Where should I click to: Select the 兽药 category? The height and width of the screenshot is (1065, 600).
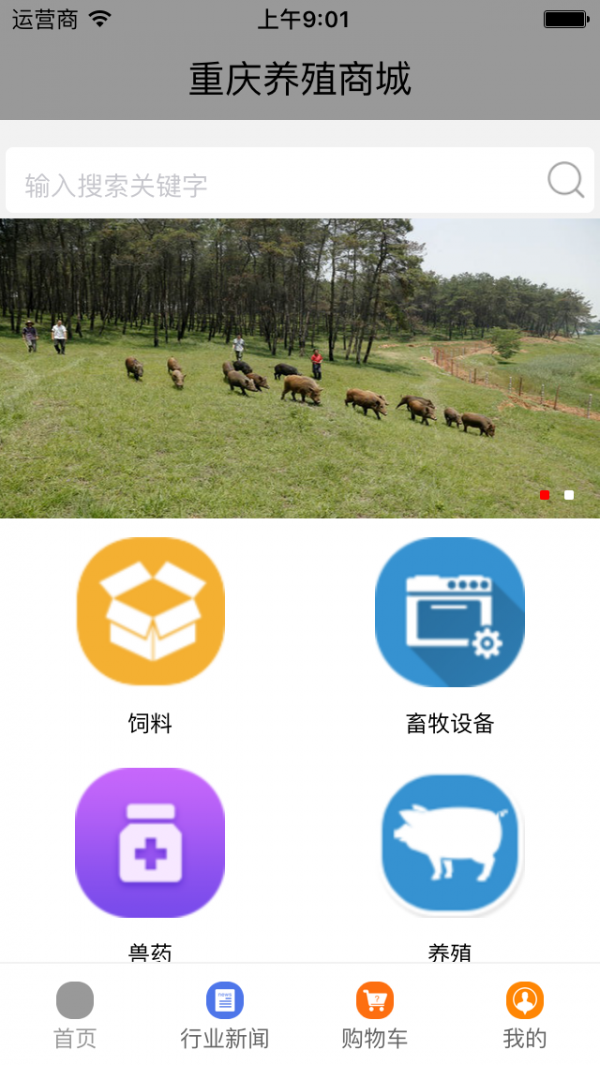(150, 843)
